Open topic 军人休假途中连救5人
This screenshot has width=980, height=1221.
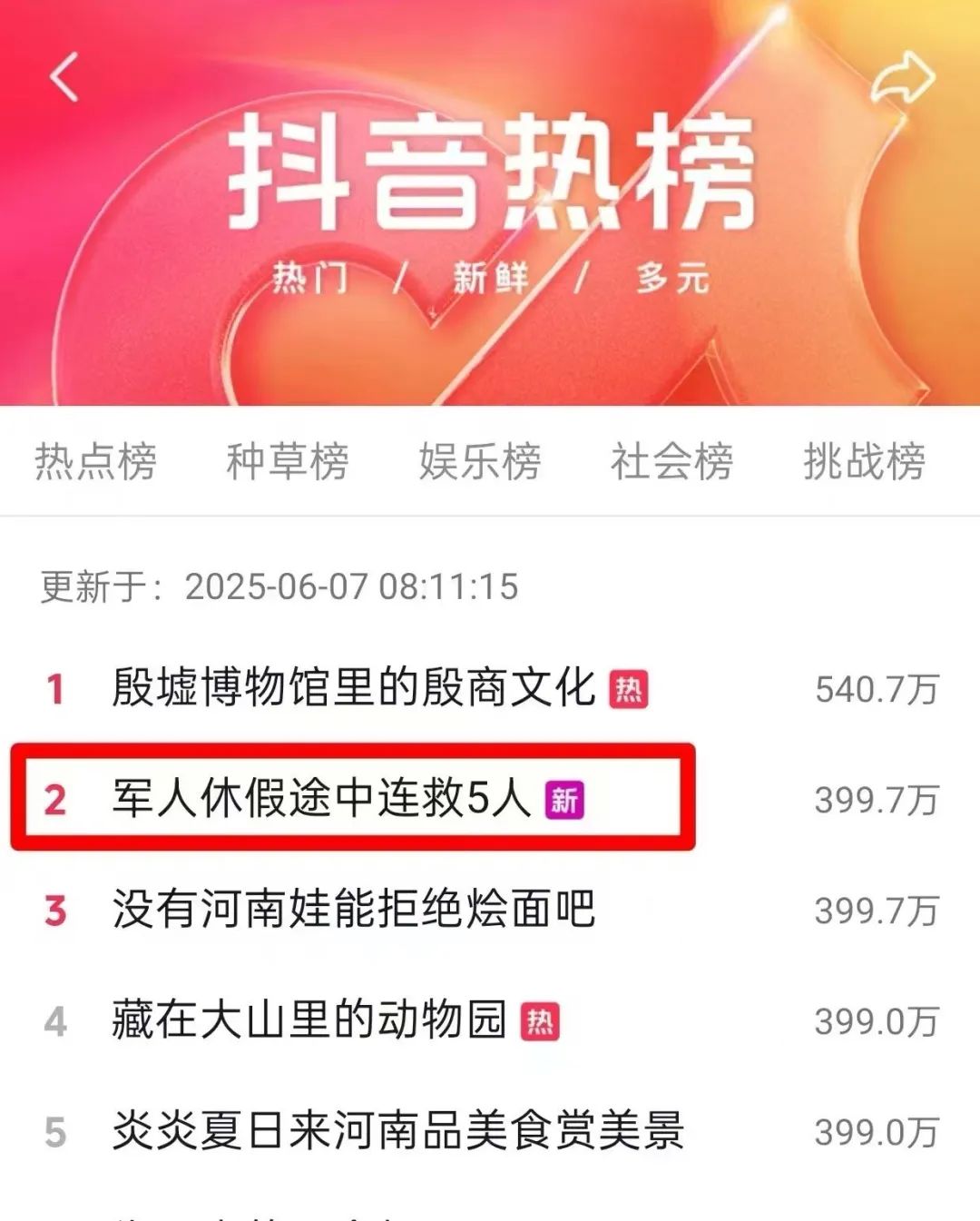click(x=321, y=799)
